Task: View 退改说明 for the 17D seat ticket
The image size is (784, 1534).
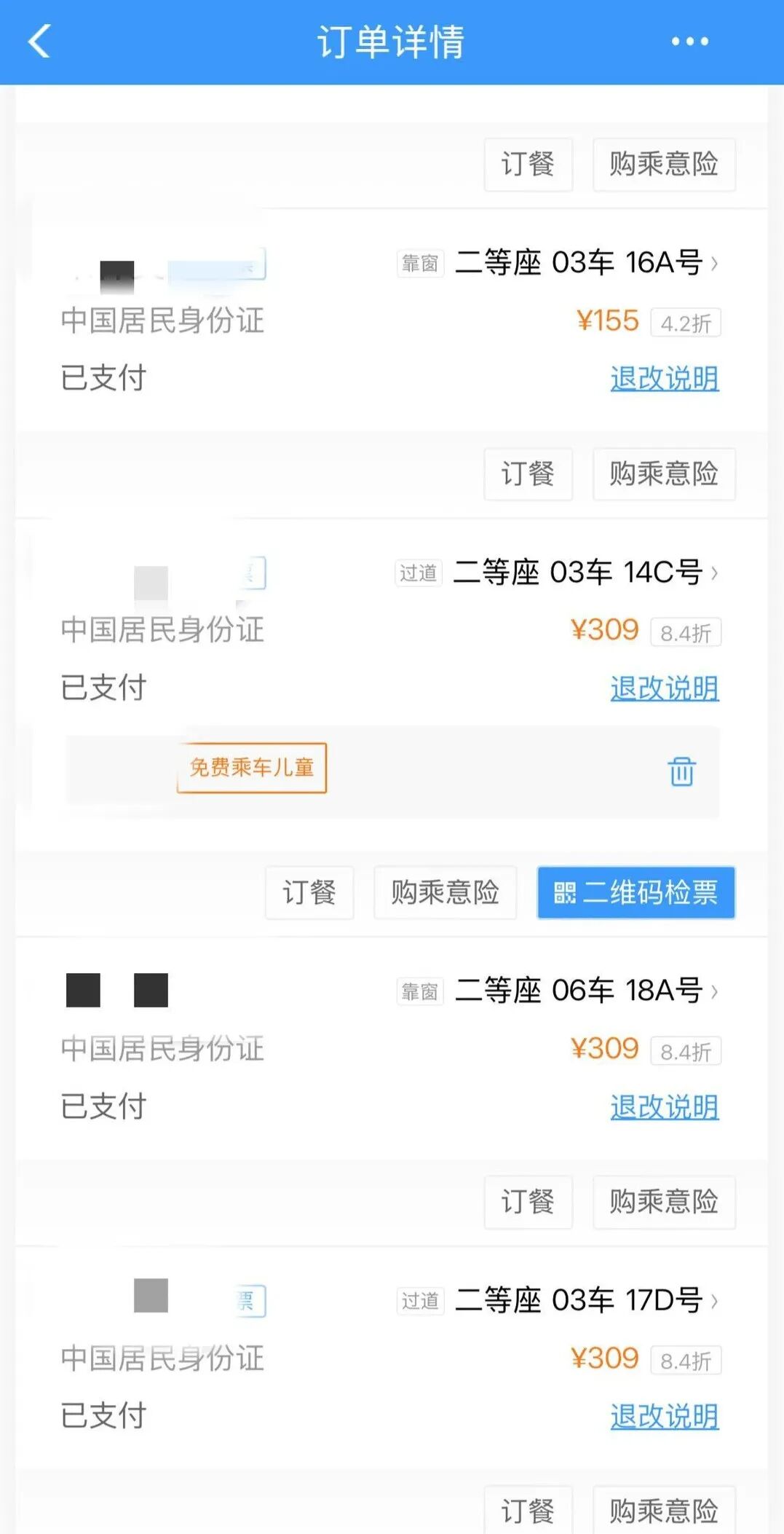Action: click(664, 1417)
